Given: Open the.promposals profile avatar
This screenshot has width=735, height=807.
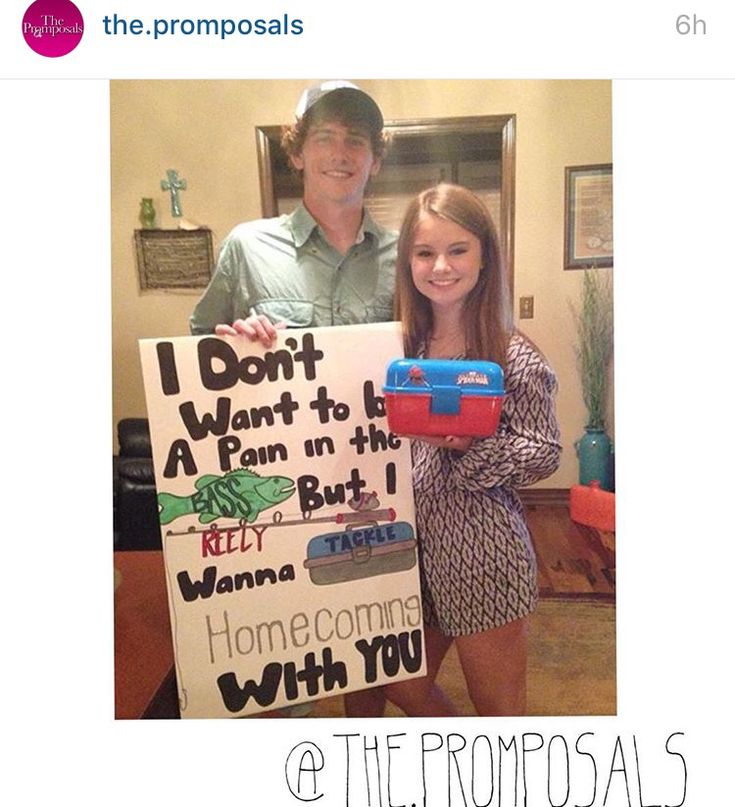Looking at the screenshot, I should point(52,27).
